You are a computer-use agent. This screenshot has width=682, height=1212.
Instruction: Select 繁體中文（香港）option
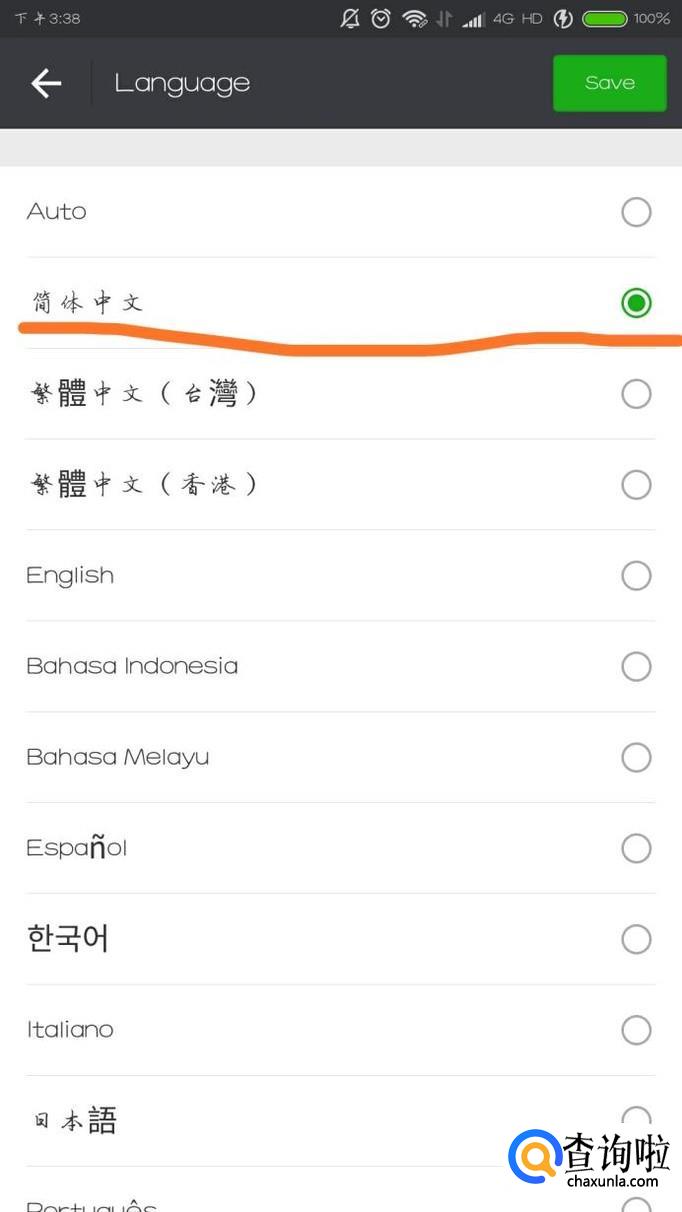click(x=341, y=485)
